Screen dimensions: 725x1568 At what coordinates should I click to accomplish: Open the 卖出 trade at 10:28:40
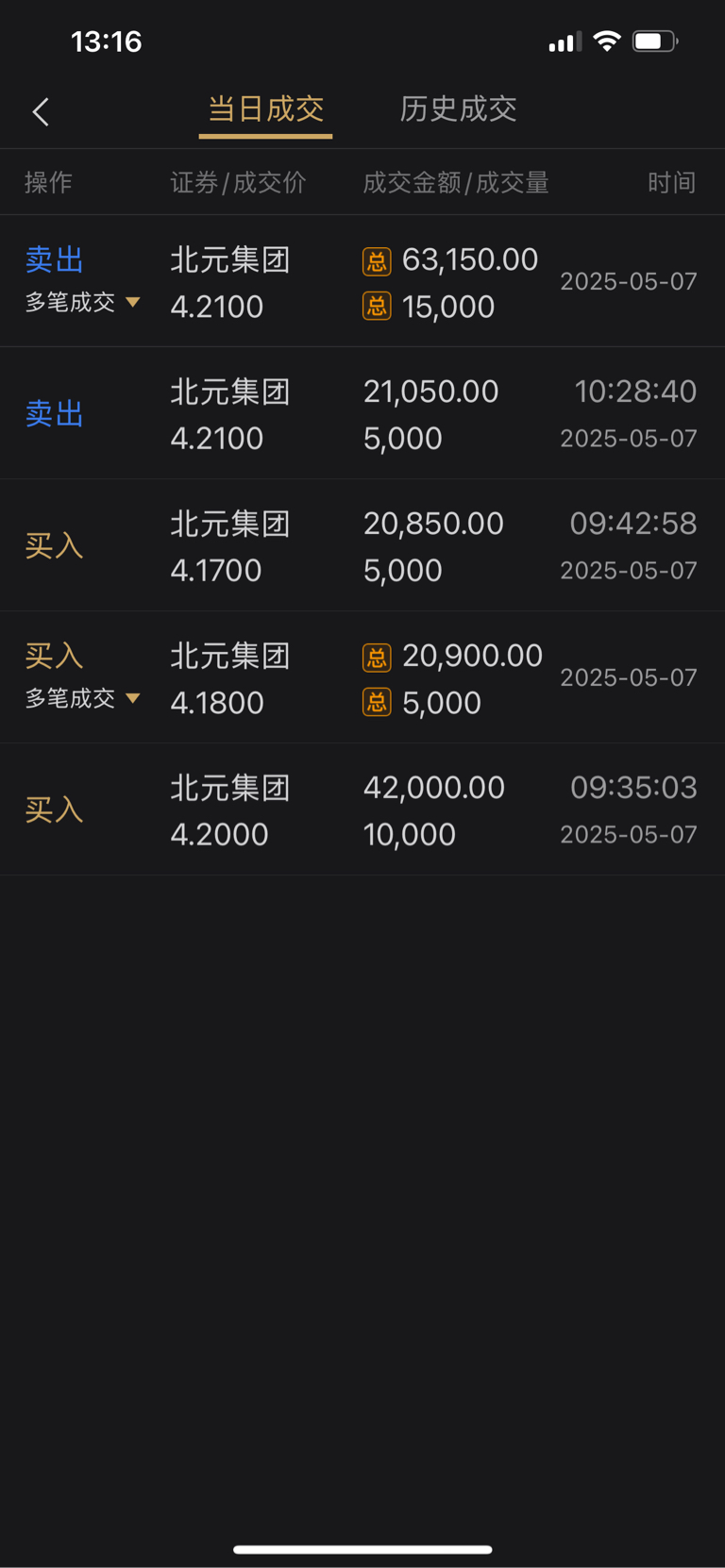[x=362, y=413]
